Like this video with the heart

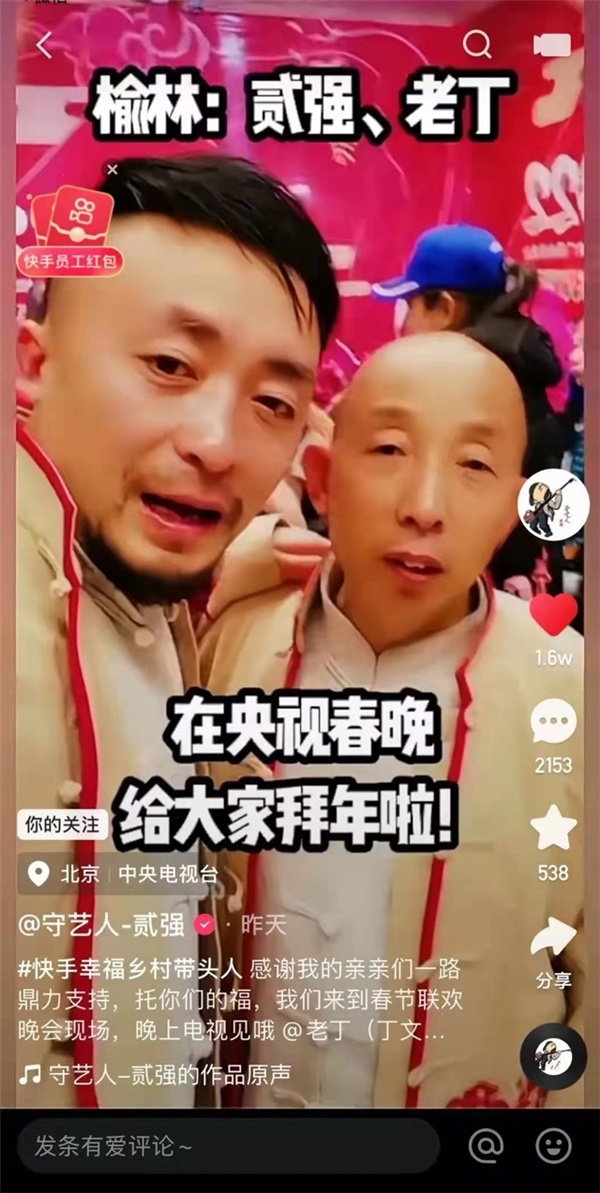click(x=553, y=615)
